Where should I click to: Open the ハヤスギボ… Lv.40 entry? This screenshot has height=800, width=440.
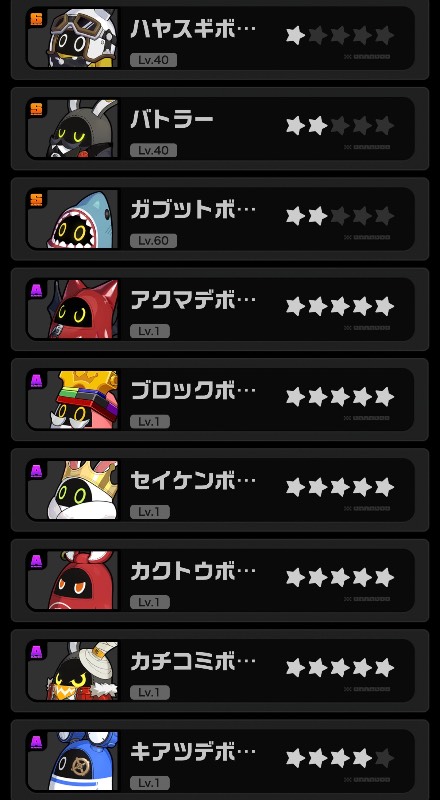220,38
